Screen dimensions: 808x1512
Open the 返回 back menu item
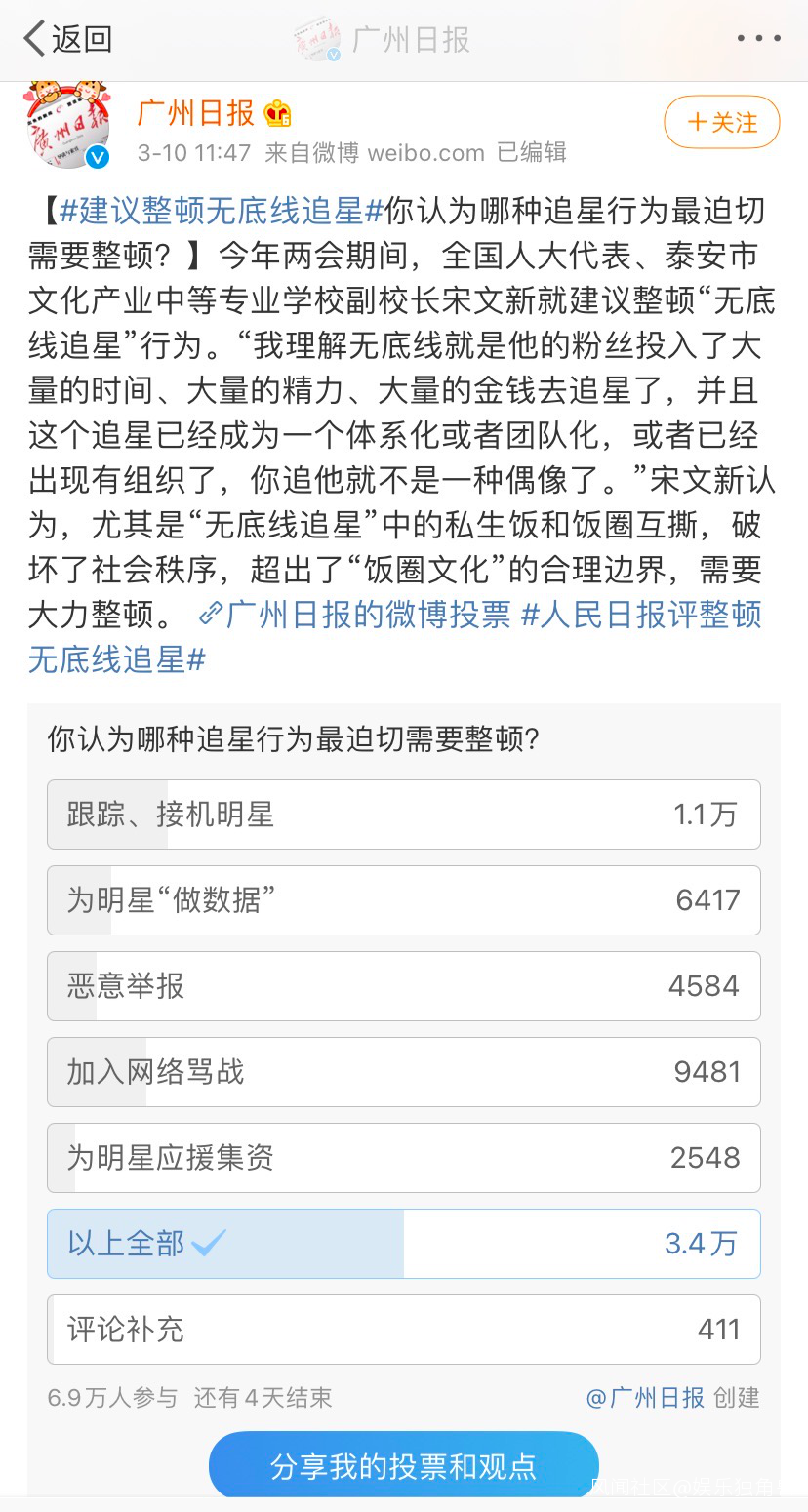pos(78,39)
